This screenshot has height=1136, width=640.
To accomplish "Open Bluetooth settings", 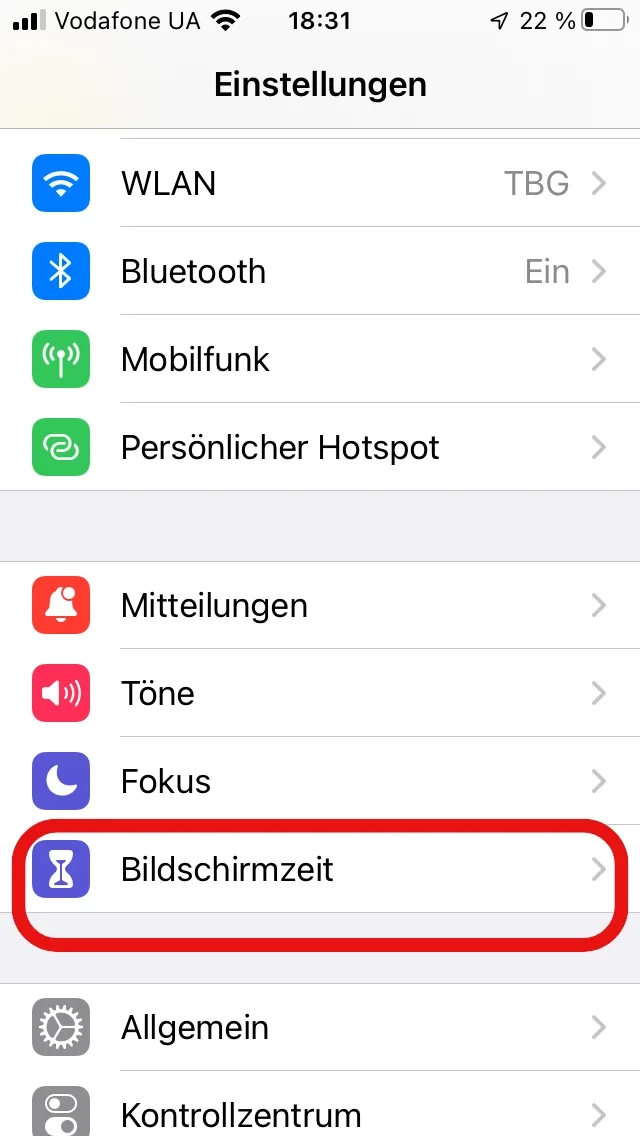I will click(x=320, y=272).
